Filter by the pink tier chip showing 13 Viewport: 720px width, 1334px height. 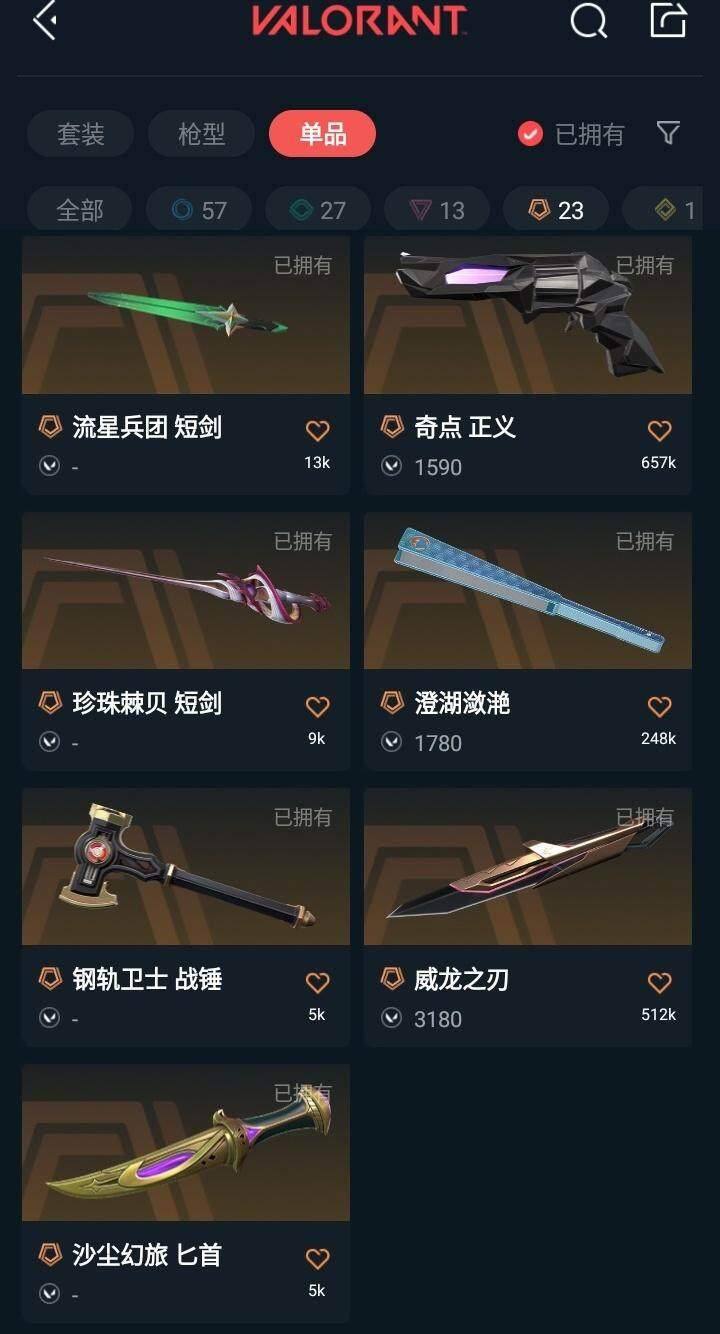[437, 210]
